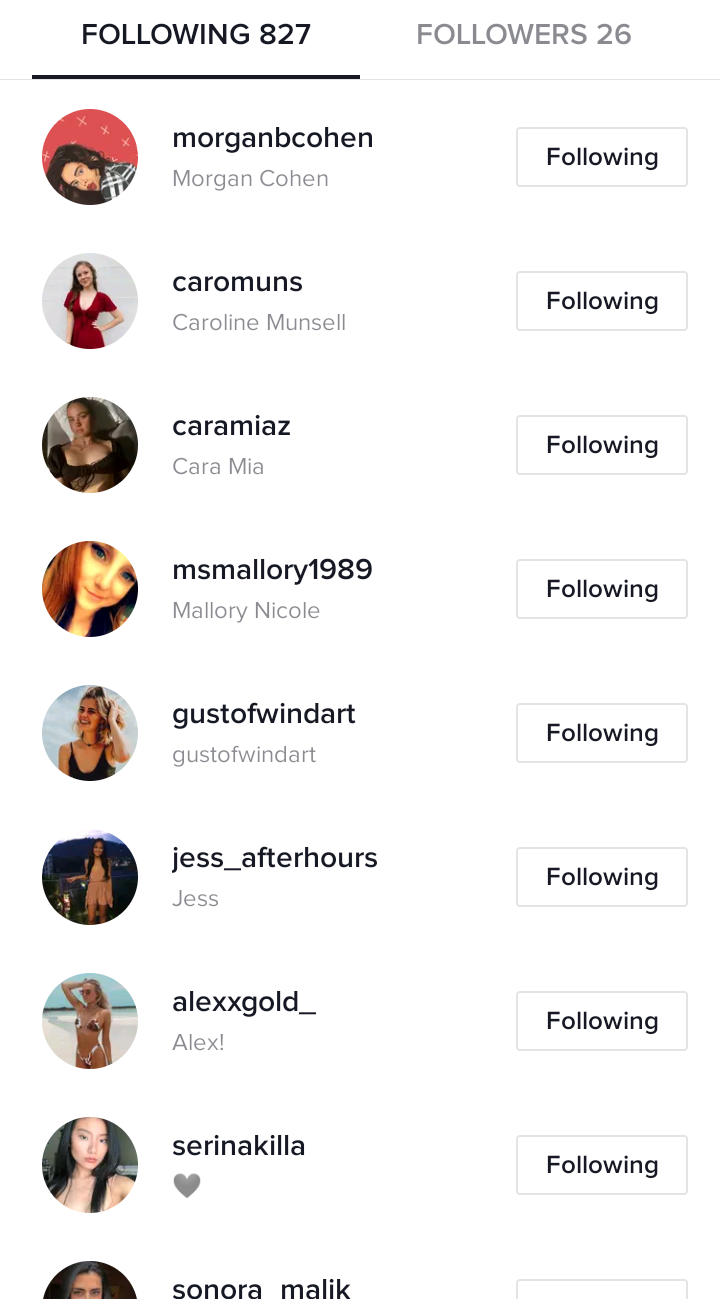Image resolution: width=720 pixels, height=1299 pixels.
Task: Switch to the Followers 26 tab
Action: [523, 35]
